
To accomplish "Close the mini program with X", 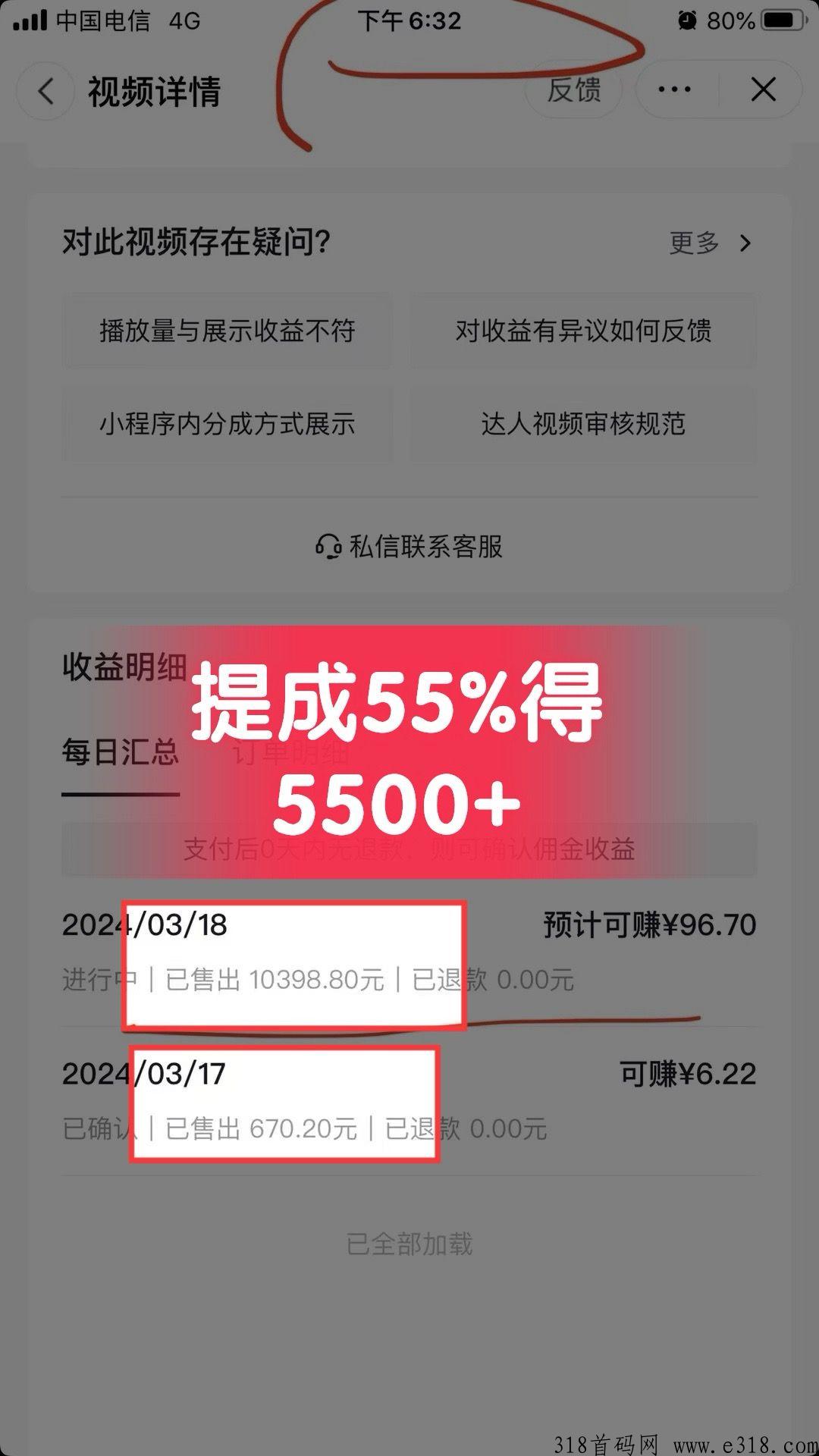I will 763,89.
